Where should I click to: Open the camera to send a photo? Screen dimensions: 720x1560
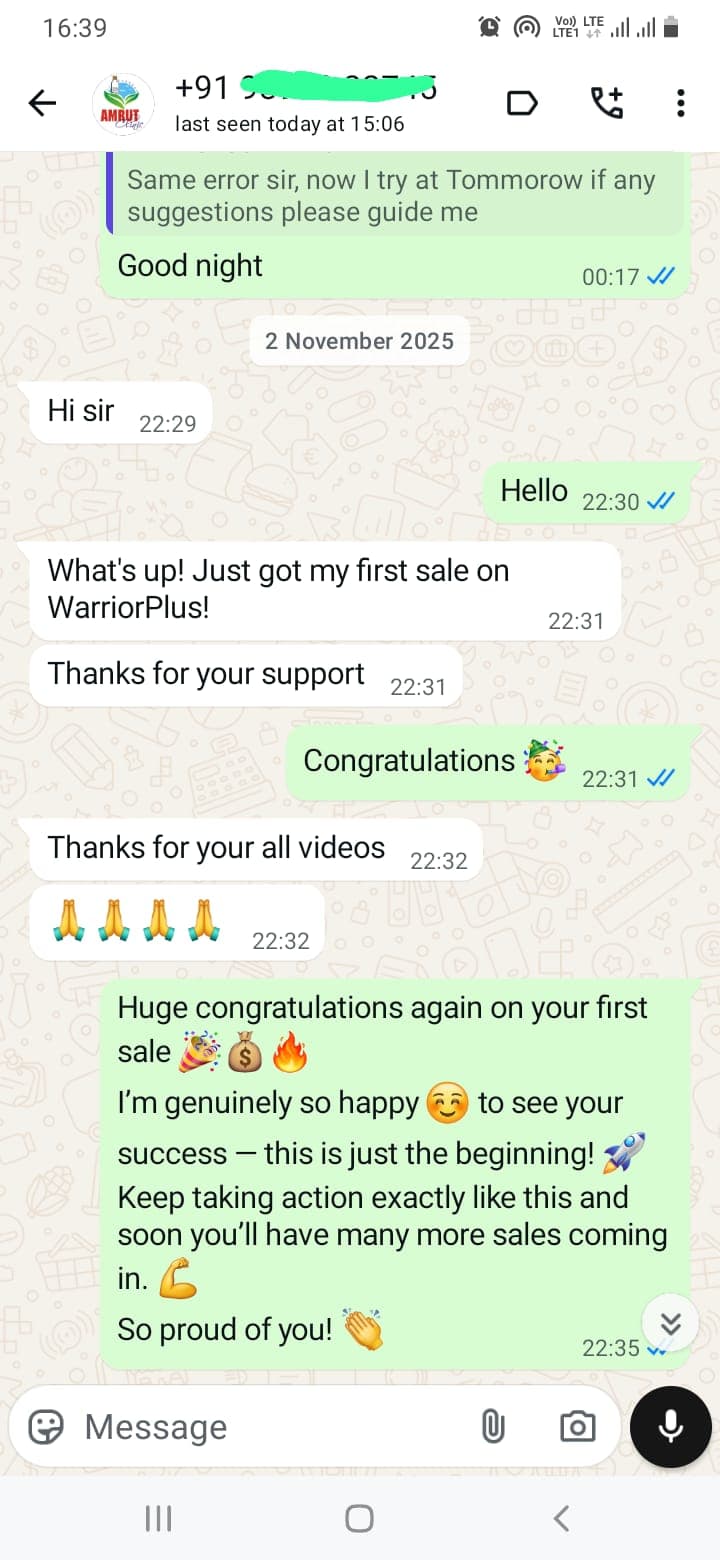click(577, 1427)
